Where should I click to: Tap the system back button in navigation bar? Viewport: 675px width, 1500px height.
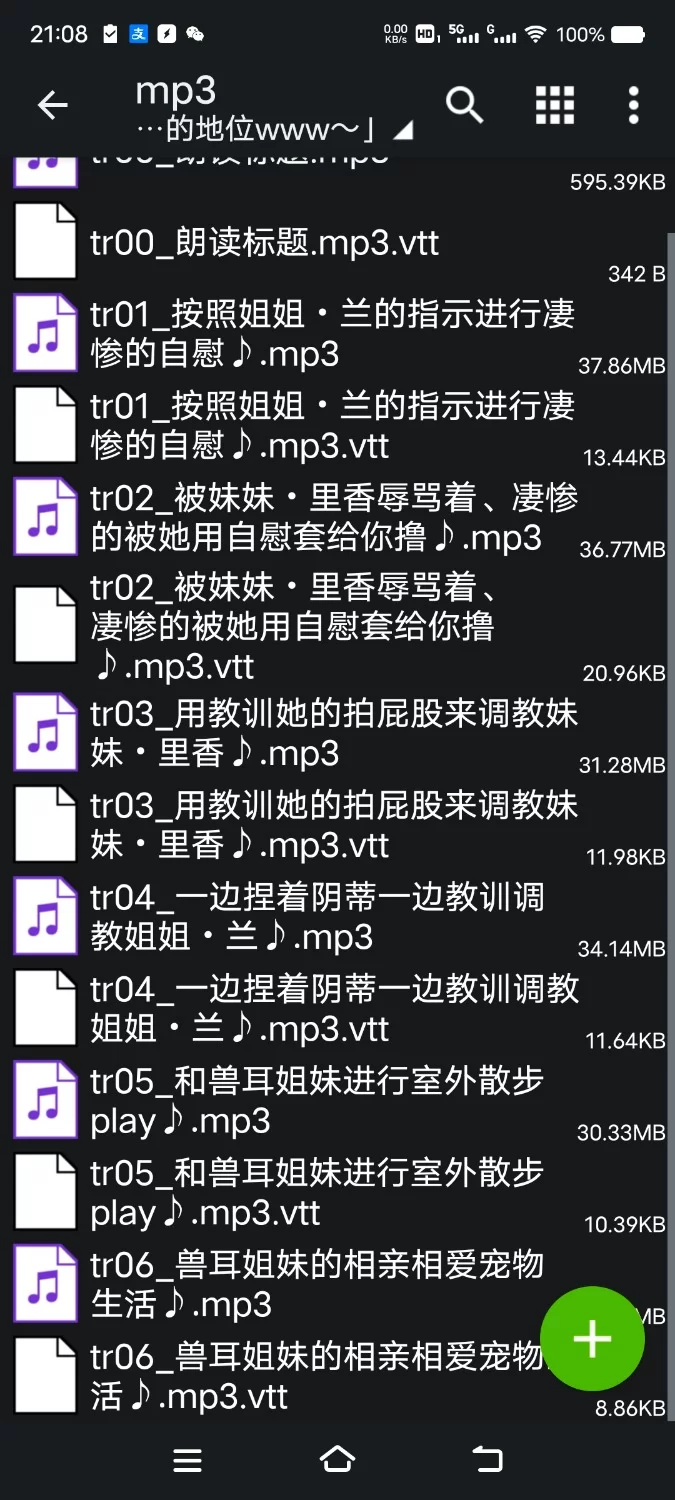pos(487,1459)
